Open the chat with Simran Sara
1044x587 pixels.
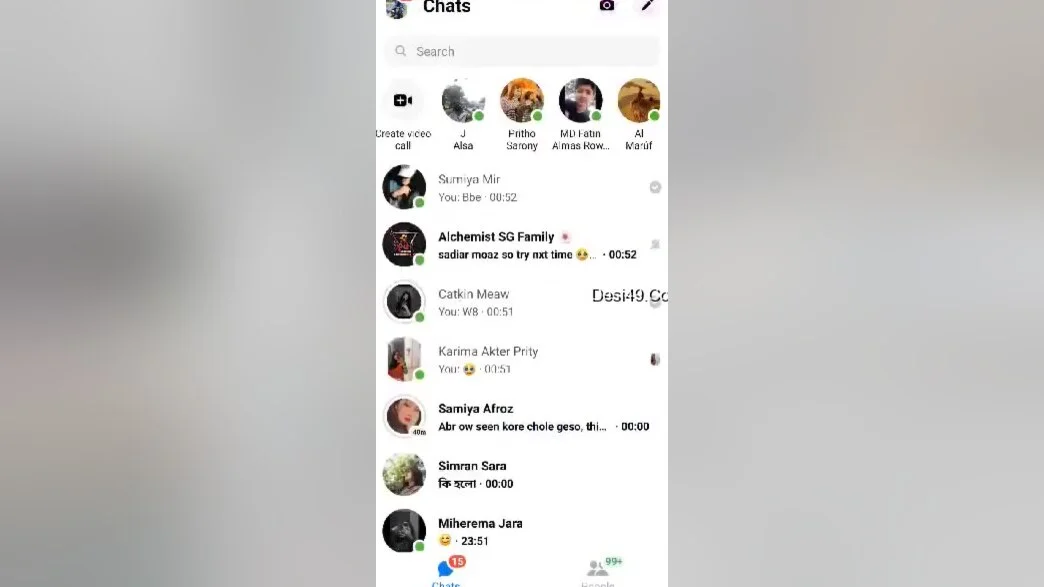coord(520,474)
